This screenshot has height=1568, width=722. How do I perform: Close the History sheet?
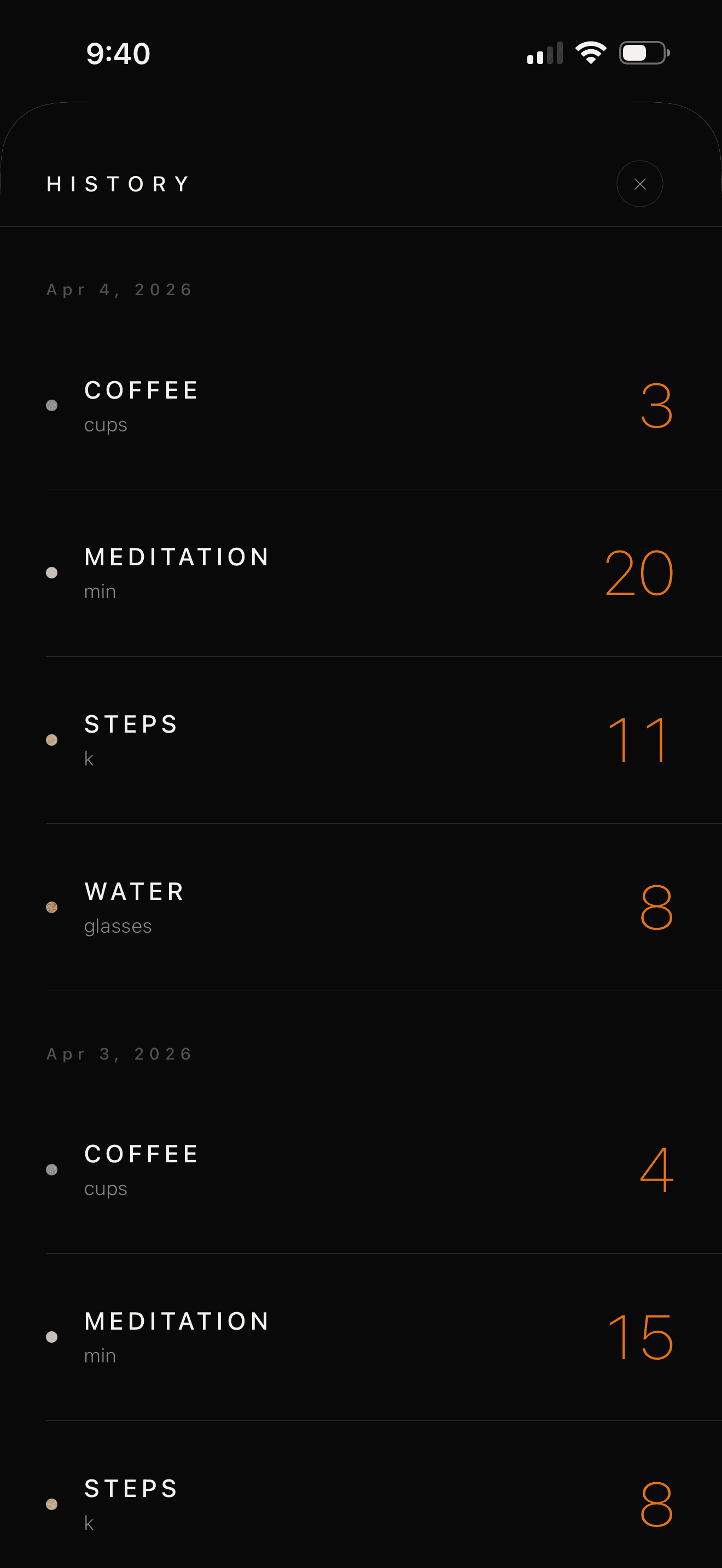point(639,184)
